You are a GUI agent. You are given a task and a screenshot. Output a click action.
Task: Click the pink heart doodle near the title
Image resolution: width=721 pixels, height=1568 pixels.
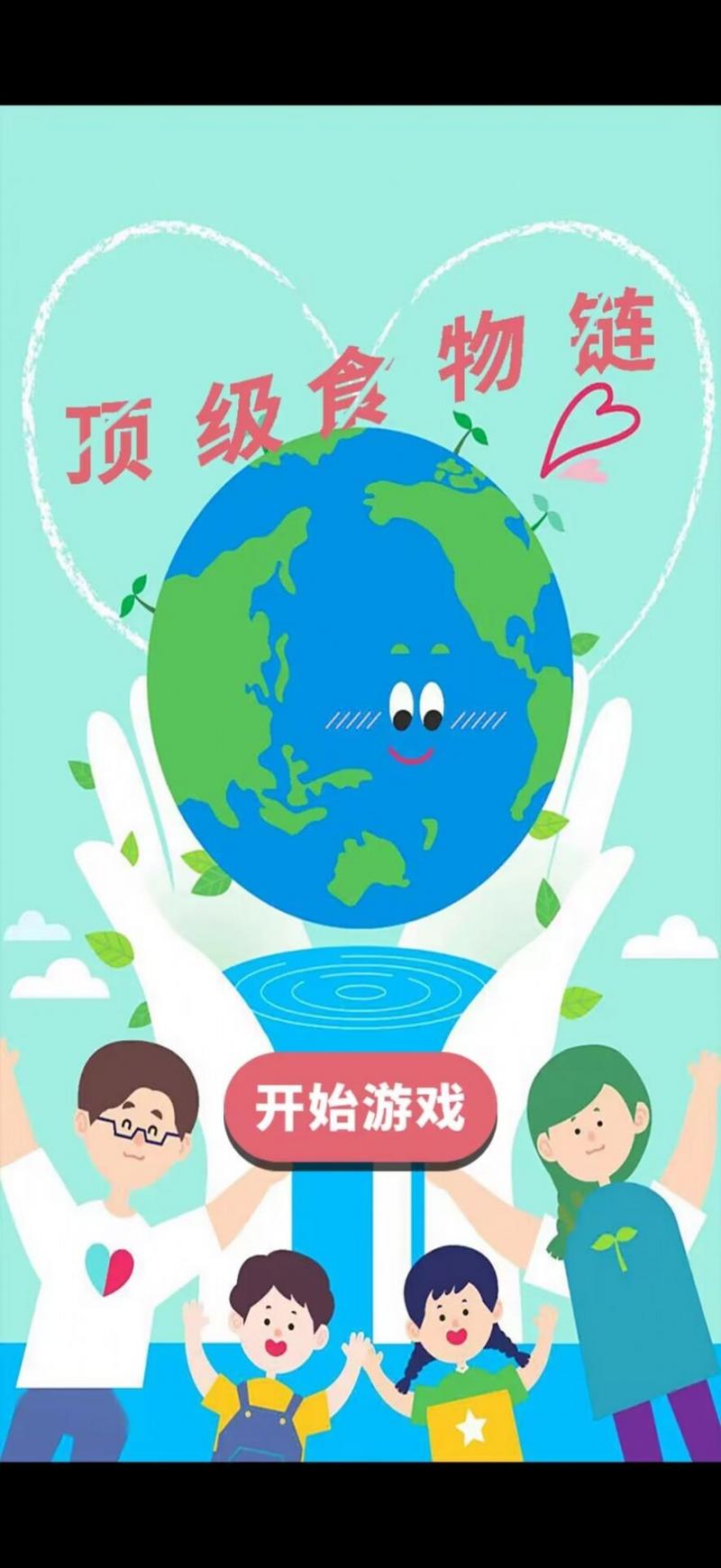[590, 424]
